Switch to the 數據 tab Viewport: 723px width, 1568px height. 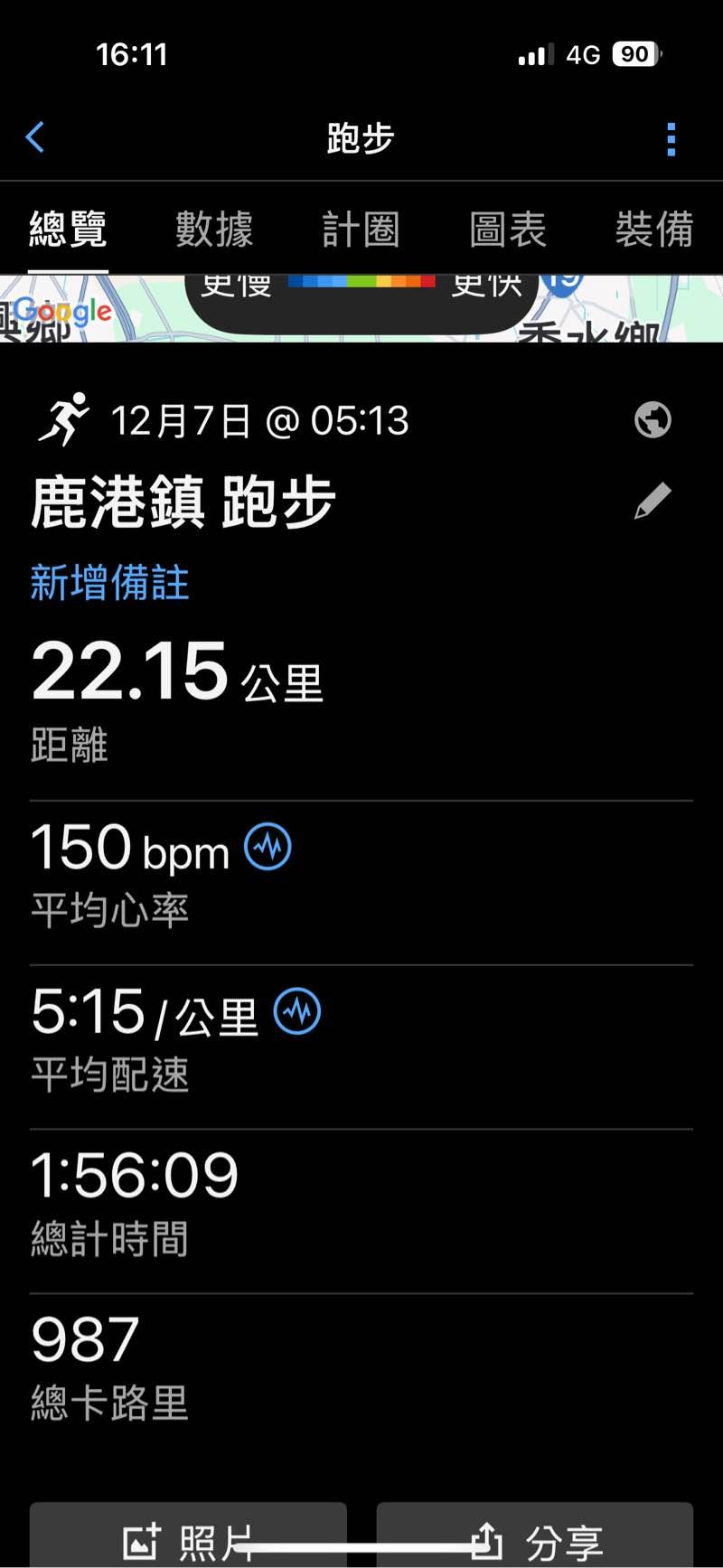pos(214,229)
